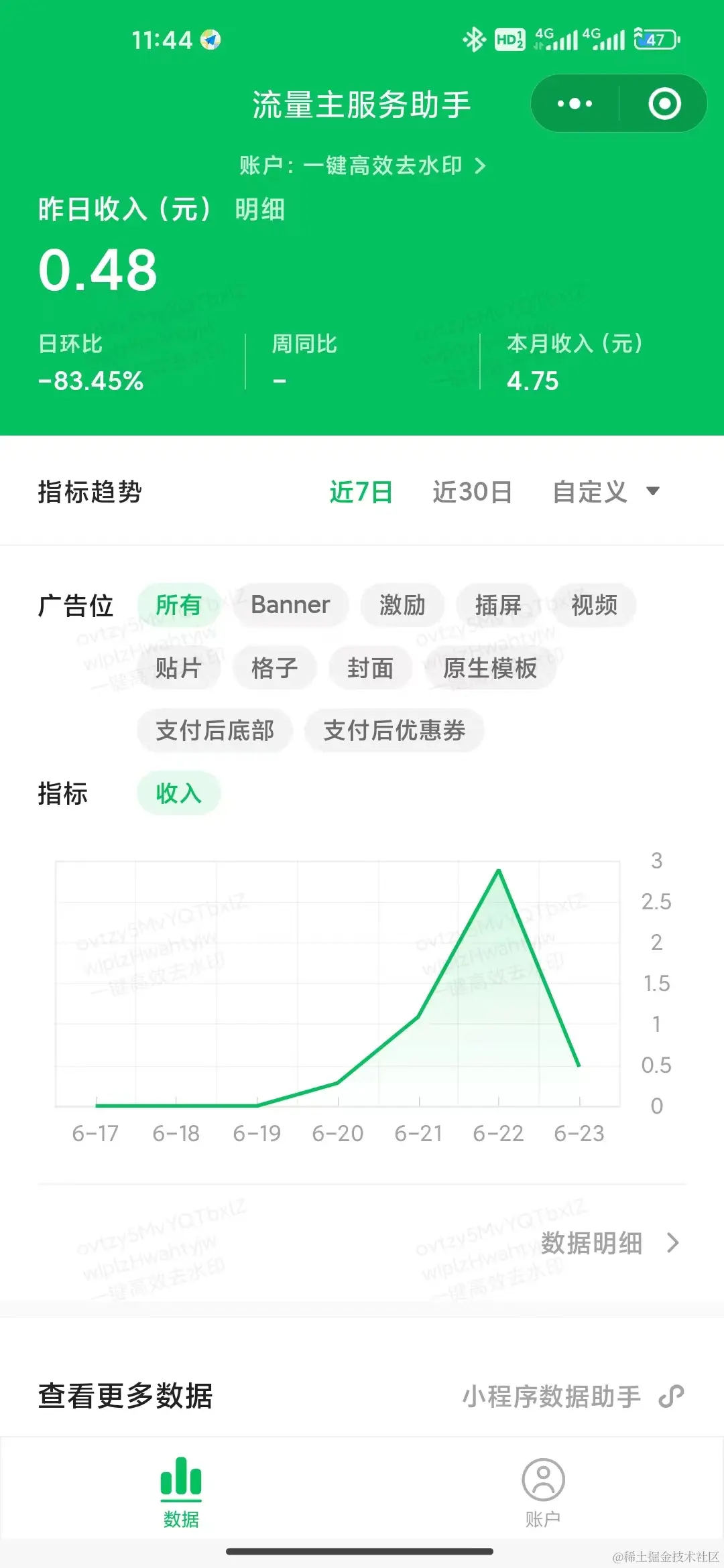Image resolution: width=724 pixels, height=1568 pixels.
Task: Toggle the 插屏 ad position filter
Action: click(499, 604)
